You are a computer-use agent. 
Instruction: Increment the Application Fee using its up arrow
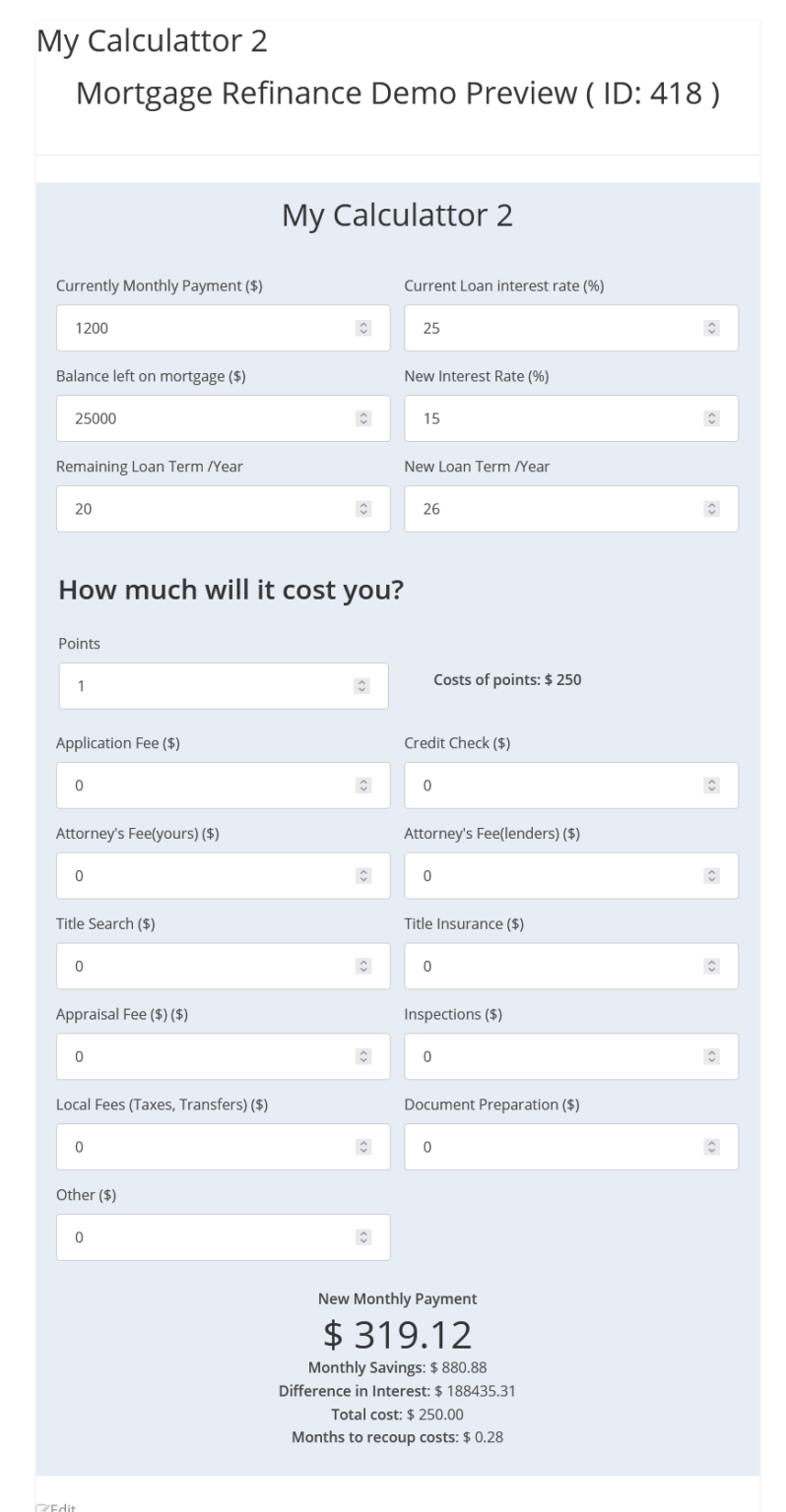[x=364, y=780]
